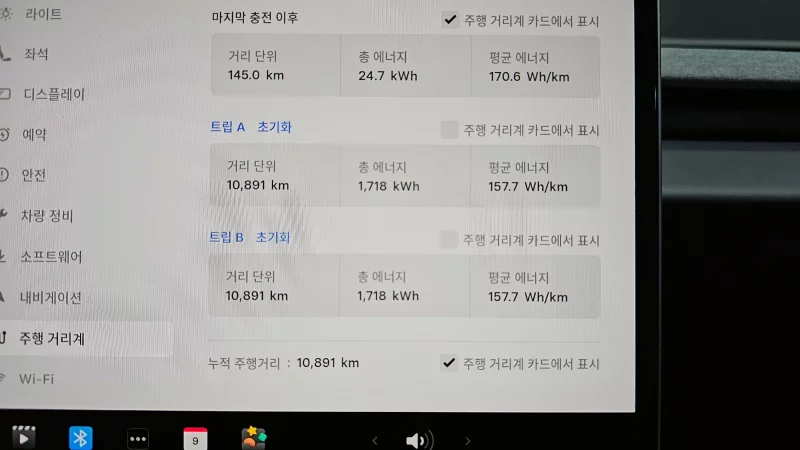Image resolution: width=800 pixels, height=450 pixels.
Task: Open Bluetooth from the bottom dock
Action: (x=80, y=438)
